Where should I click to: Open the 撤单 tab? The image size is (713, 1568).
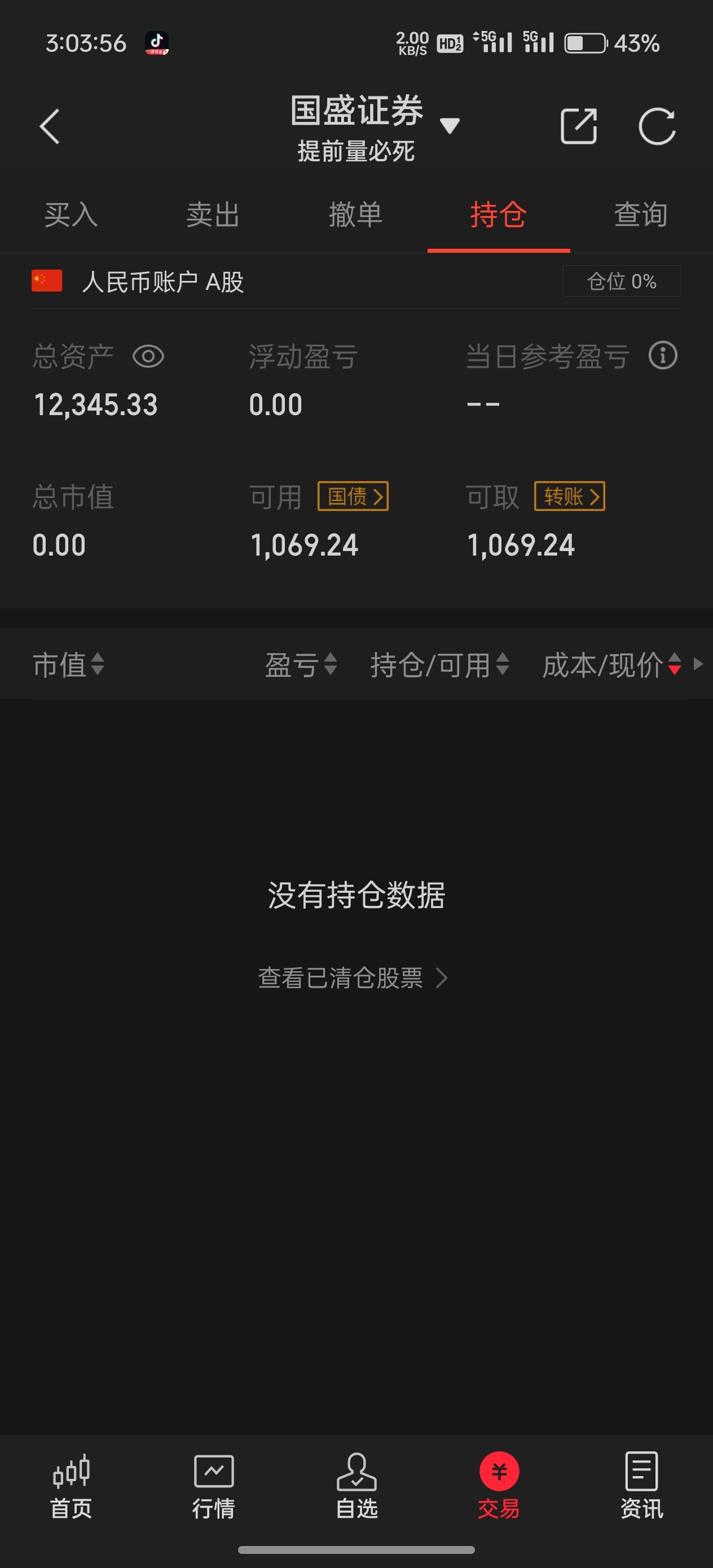point(355,215)
